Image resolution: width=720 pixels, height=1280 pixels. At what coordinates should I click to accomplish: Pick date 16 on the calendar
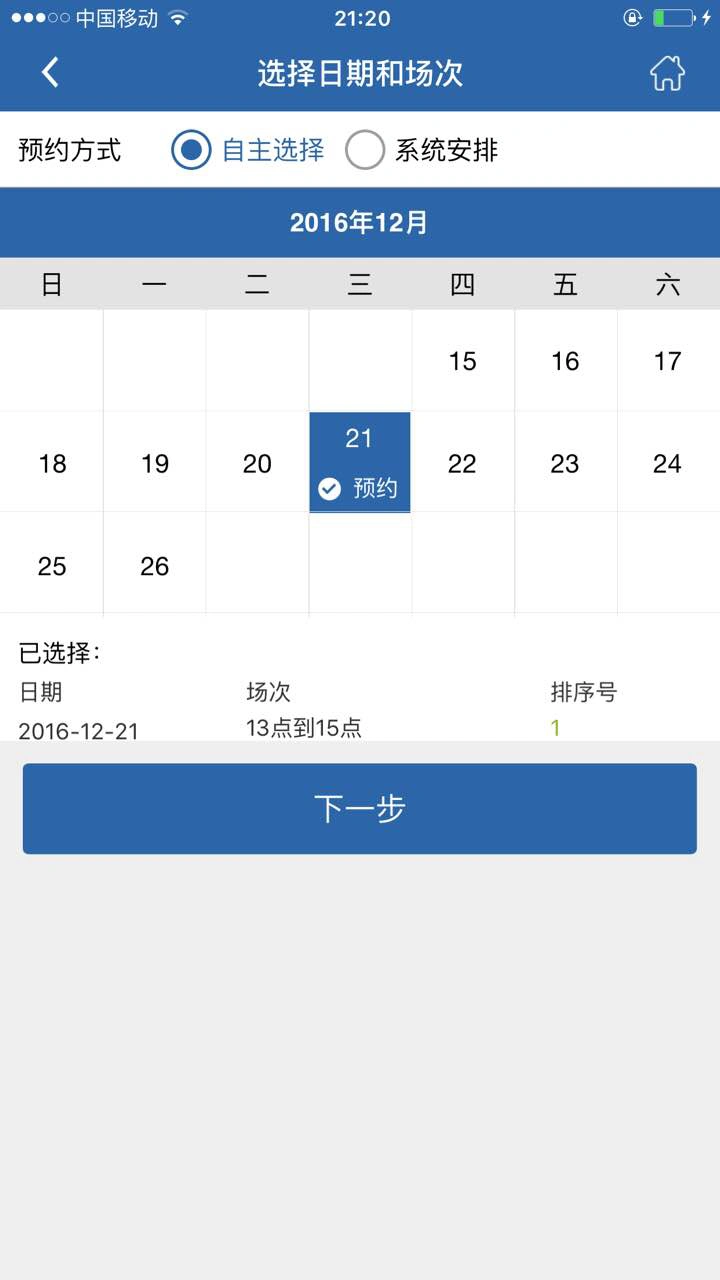pyautogui.click(x=566, y=360)
